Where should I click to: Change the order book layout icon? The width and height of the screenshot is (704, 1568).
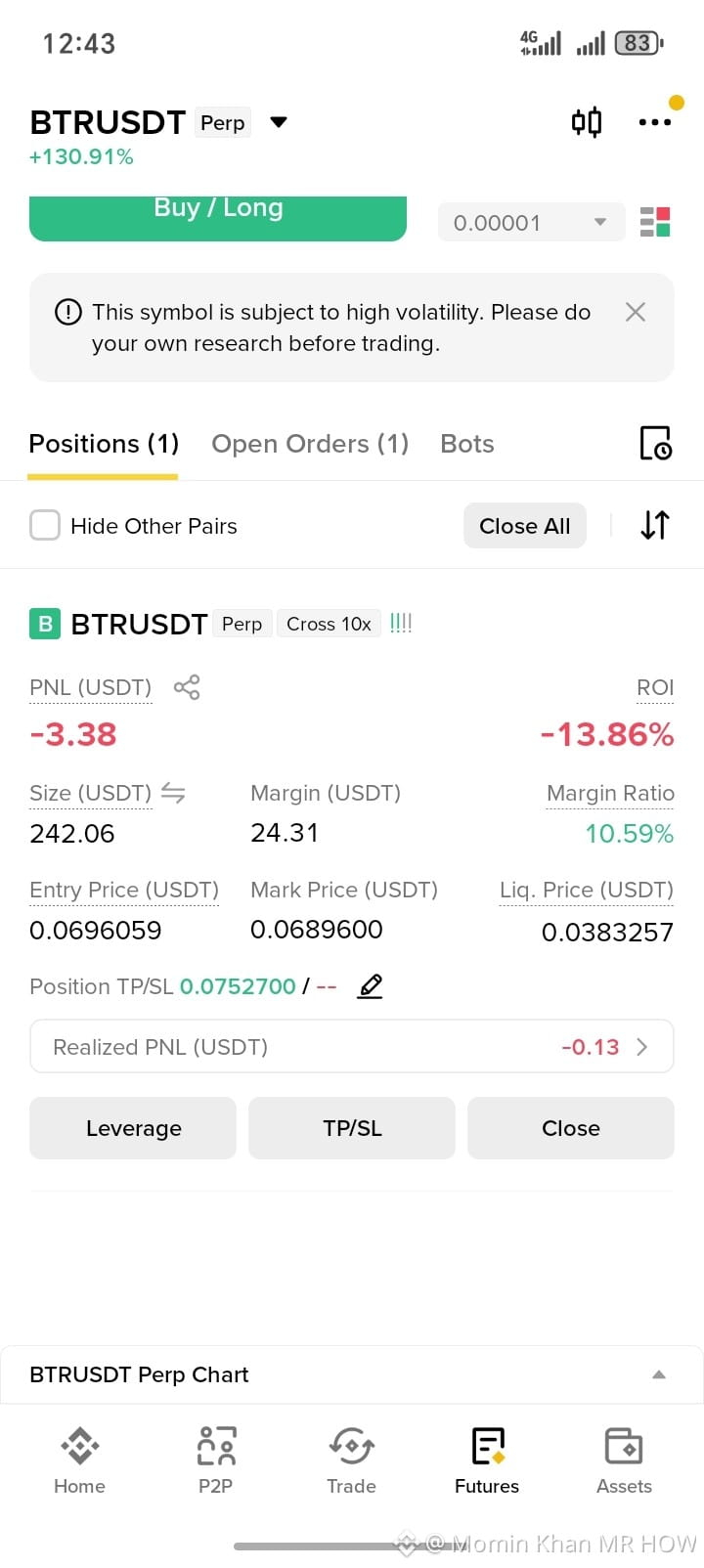coord(655,222)
